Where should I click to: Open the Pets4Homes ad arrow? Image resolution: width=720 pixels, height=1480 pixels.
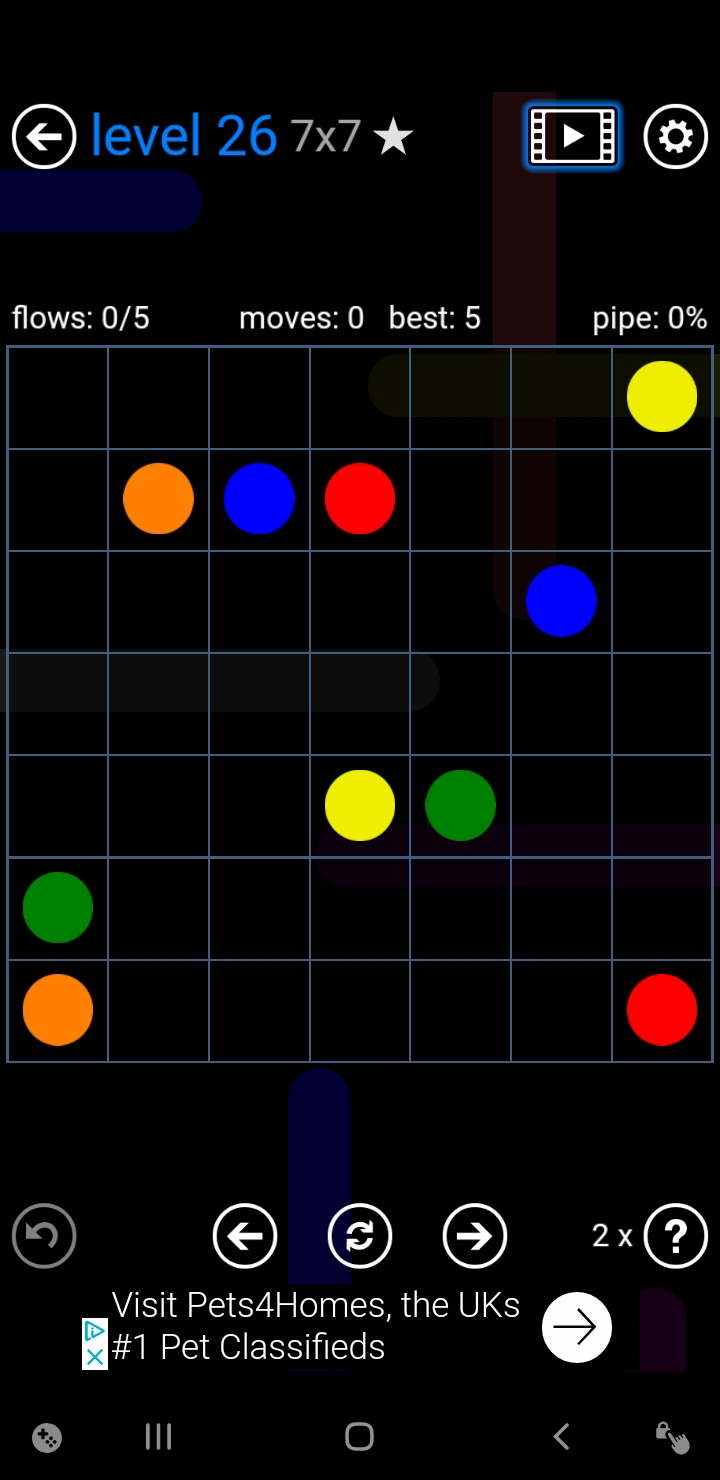click(576, 1327)
